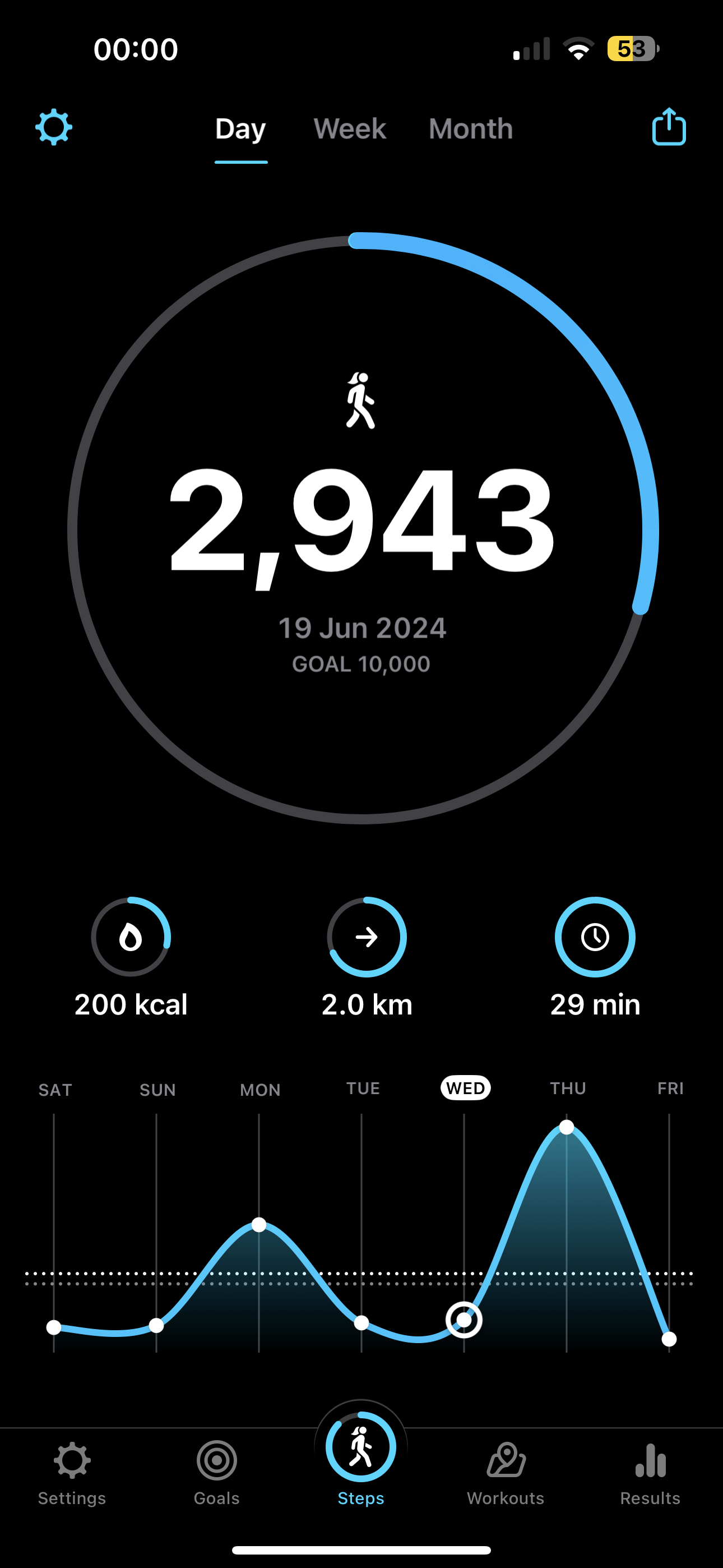Open the gear settings icon at top

[x=54, y=127]
